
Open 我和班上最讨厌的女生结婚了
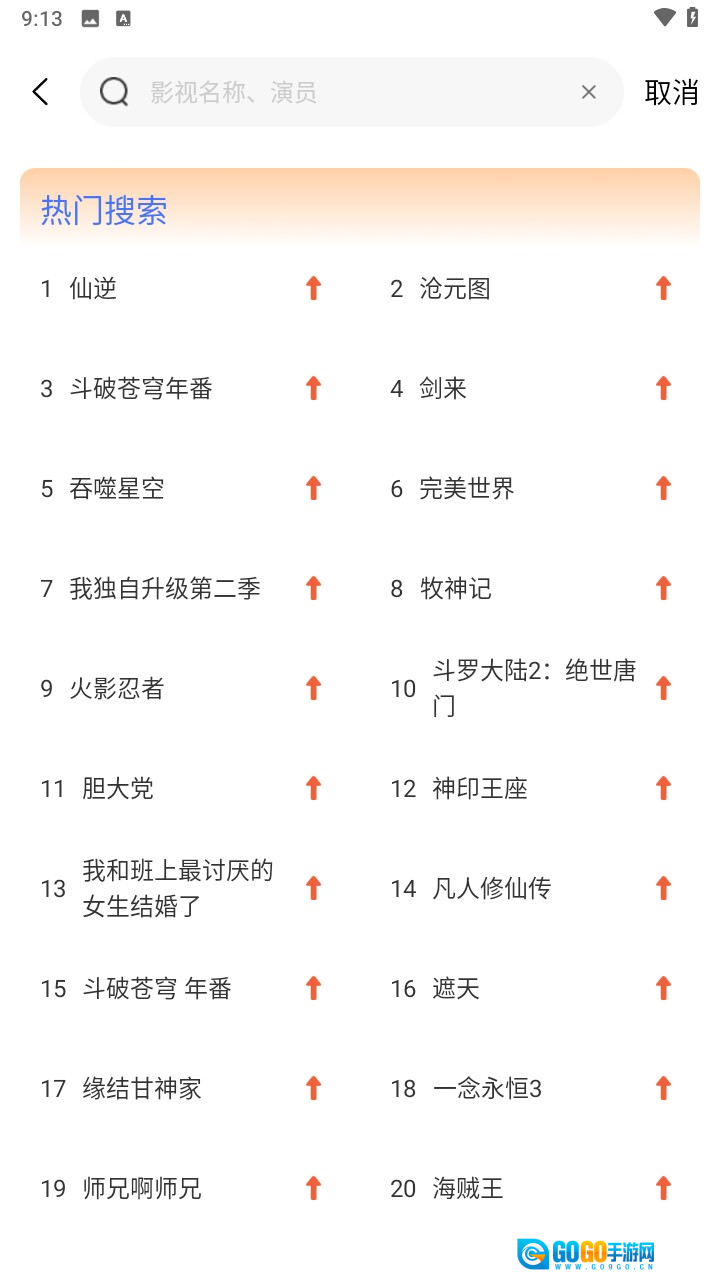(x=178, y=888)
